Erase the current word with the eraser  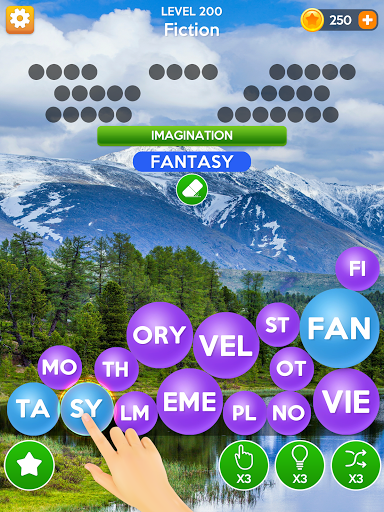192,190
